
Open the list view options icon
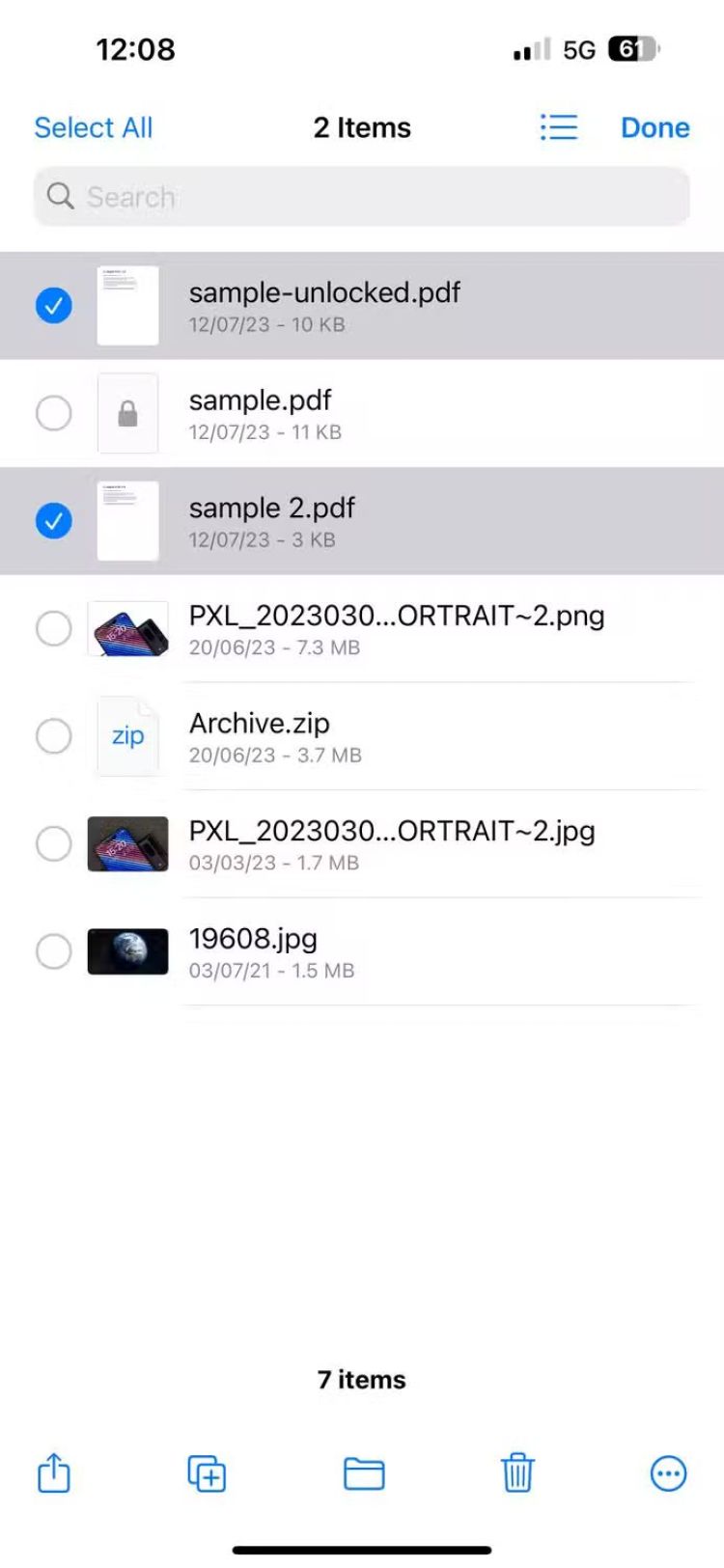click(559, 127)
